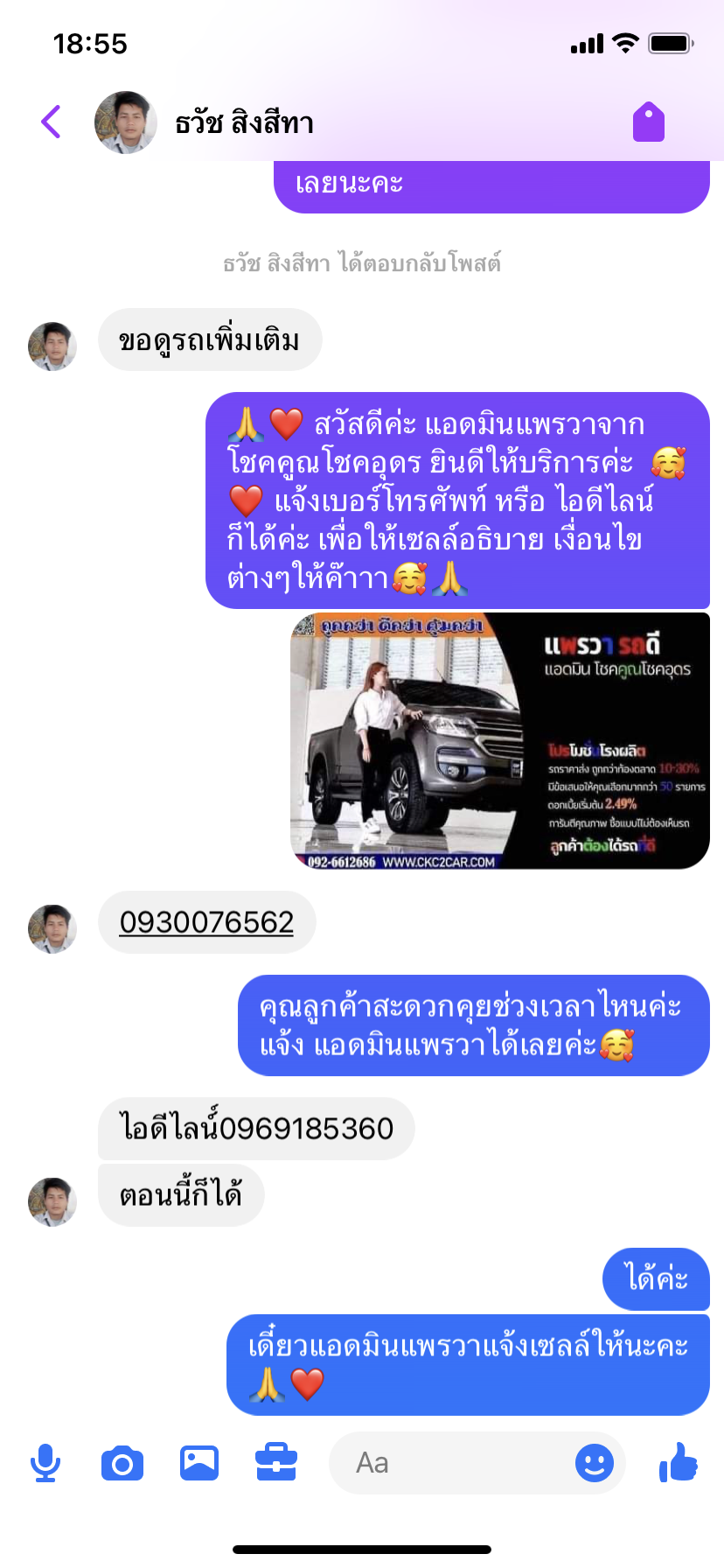
Task: Send a thumbs-up like
Action: (679, 1462)
